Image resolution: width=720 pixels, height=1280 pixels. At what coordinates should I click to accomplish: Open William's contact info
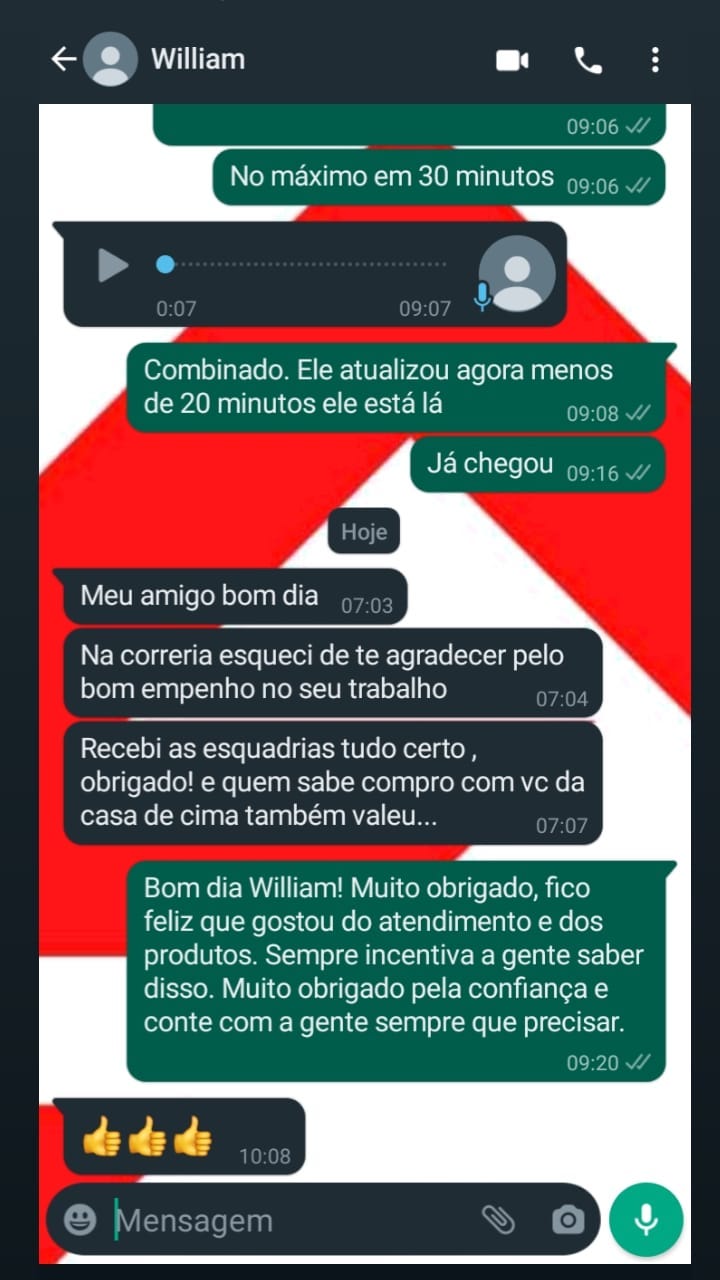coord(198,60)
